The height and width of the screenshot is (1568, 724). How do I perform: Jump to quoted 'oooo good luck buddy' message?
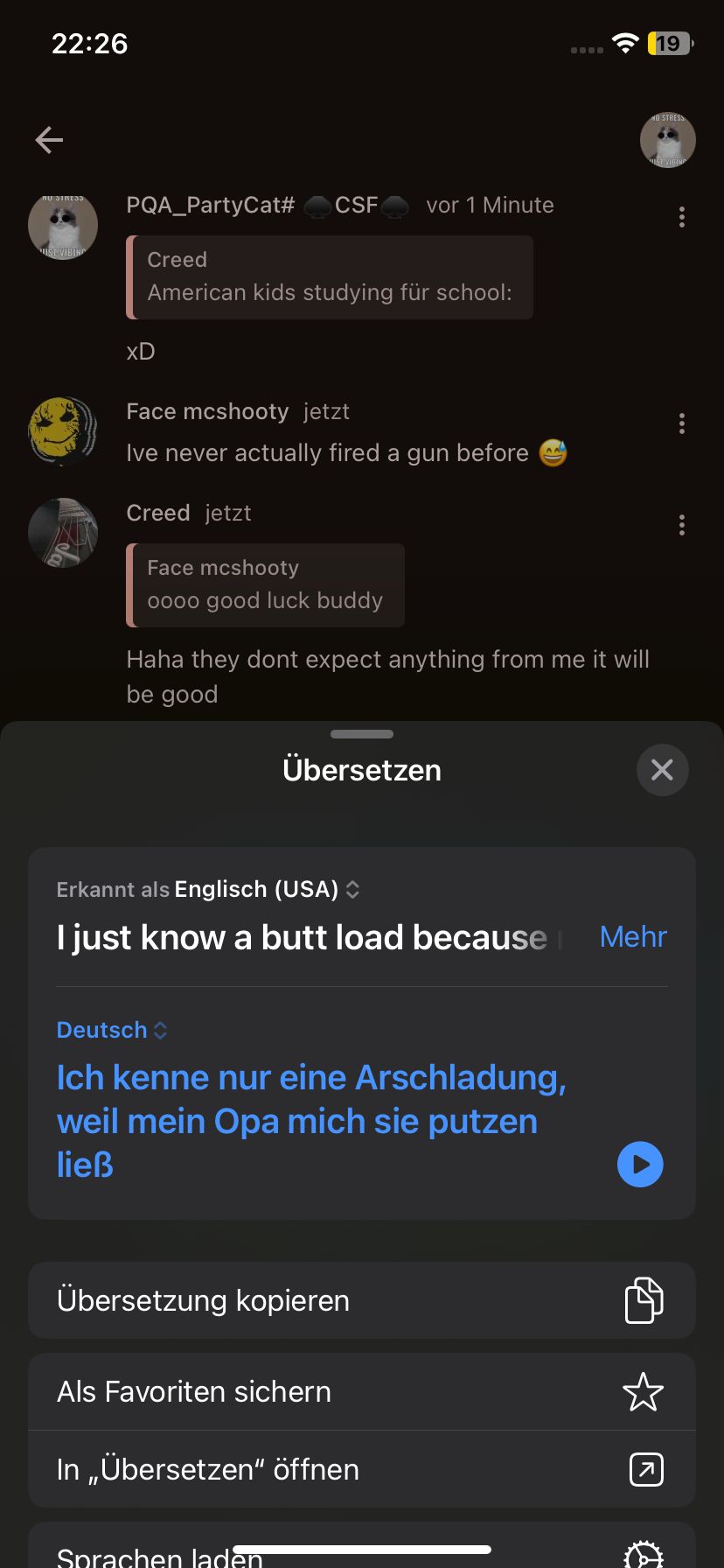[266, 585]
